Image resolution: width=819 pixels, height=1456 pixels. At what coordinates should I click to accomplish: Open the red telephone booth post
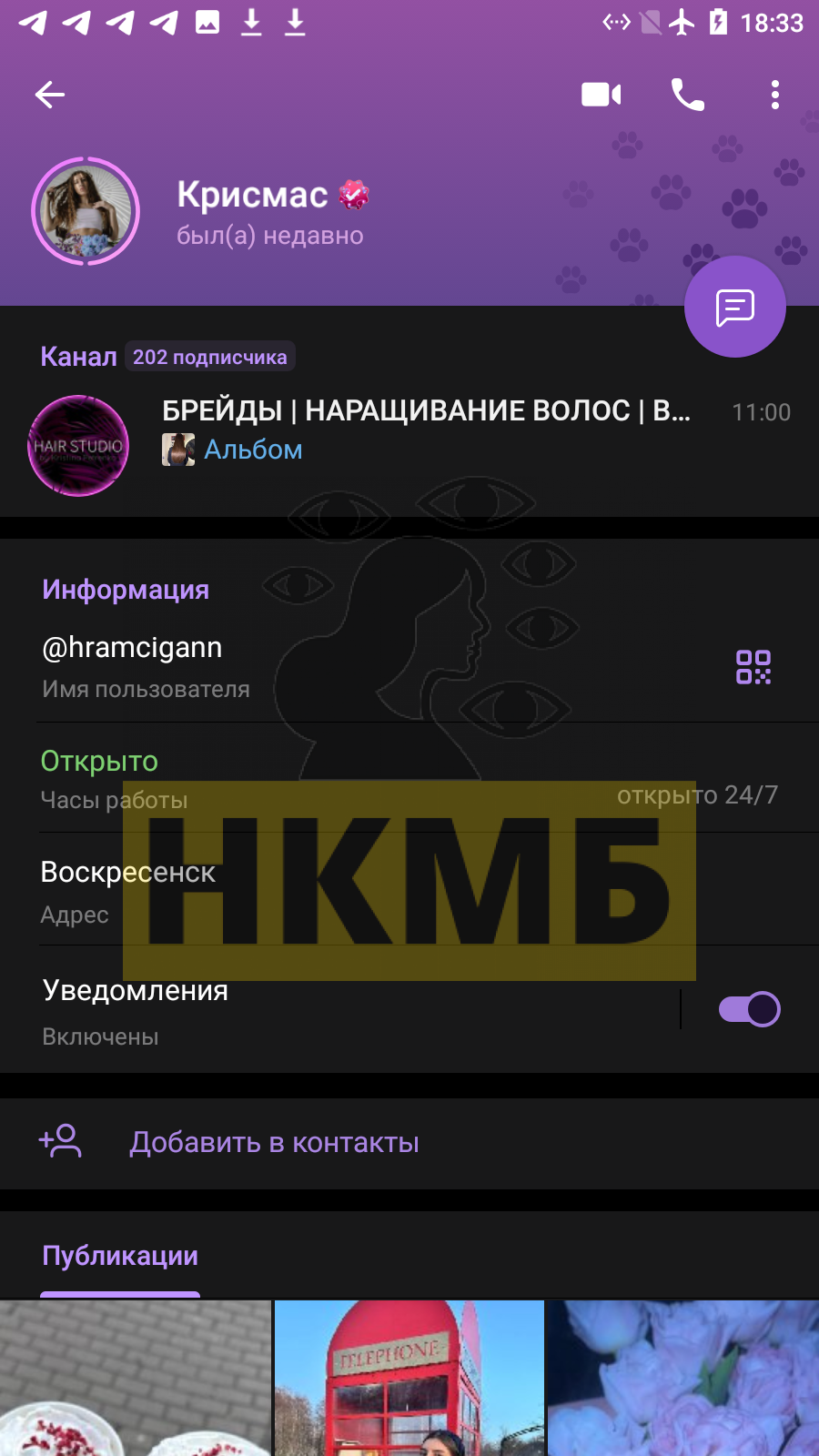[x=409, y=1378]
